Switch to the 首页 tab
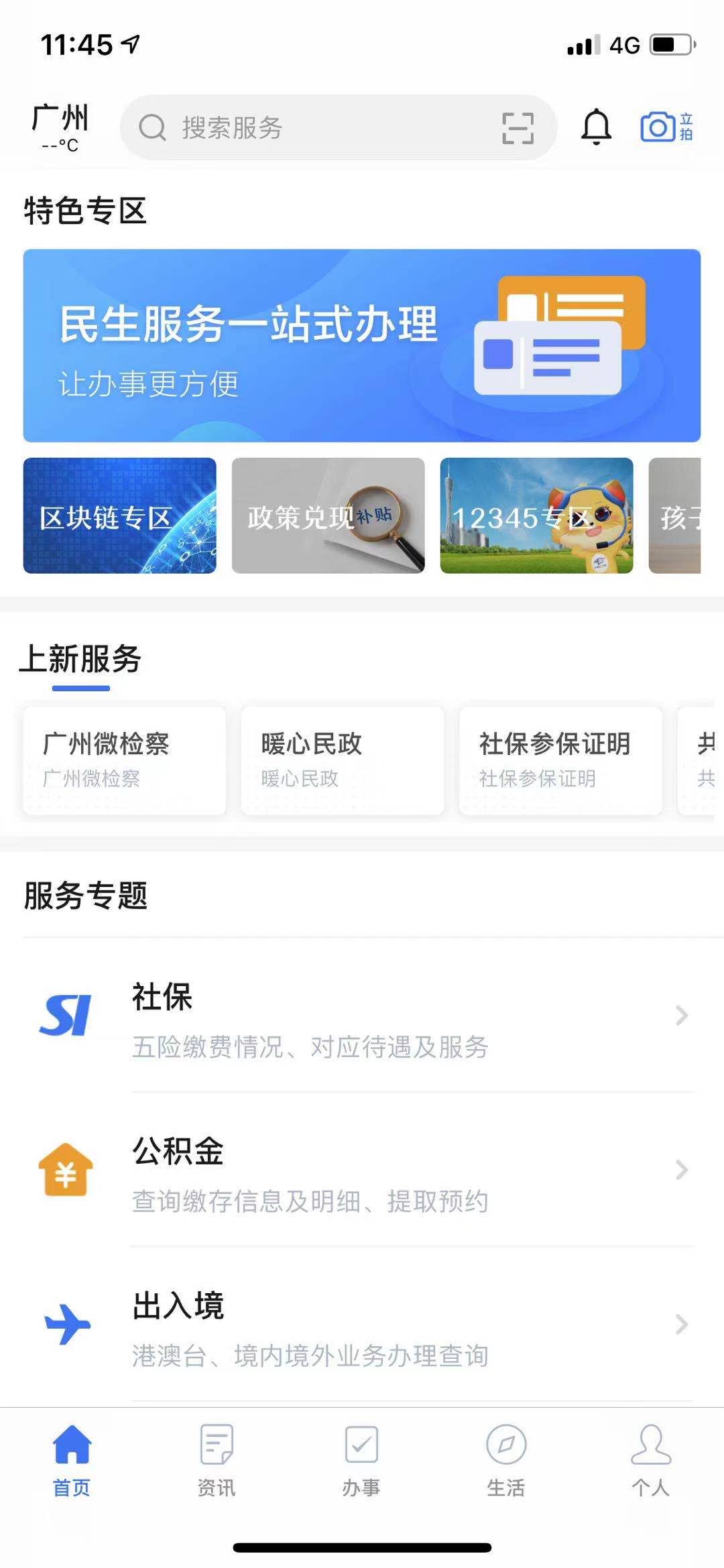The width and height of the screenshot is (724, 1568). coord(72,1461)
